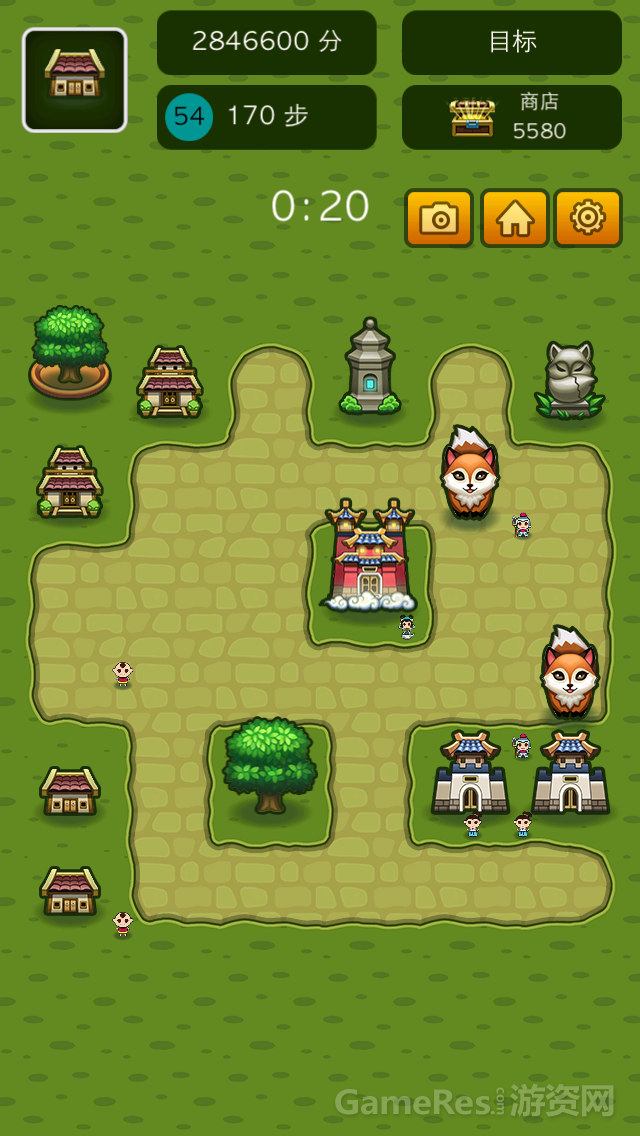Return to the home menu
Viewport: 640px width, 1136px height.
point(514,218)
